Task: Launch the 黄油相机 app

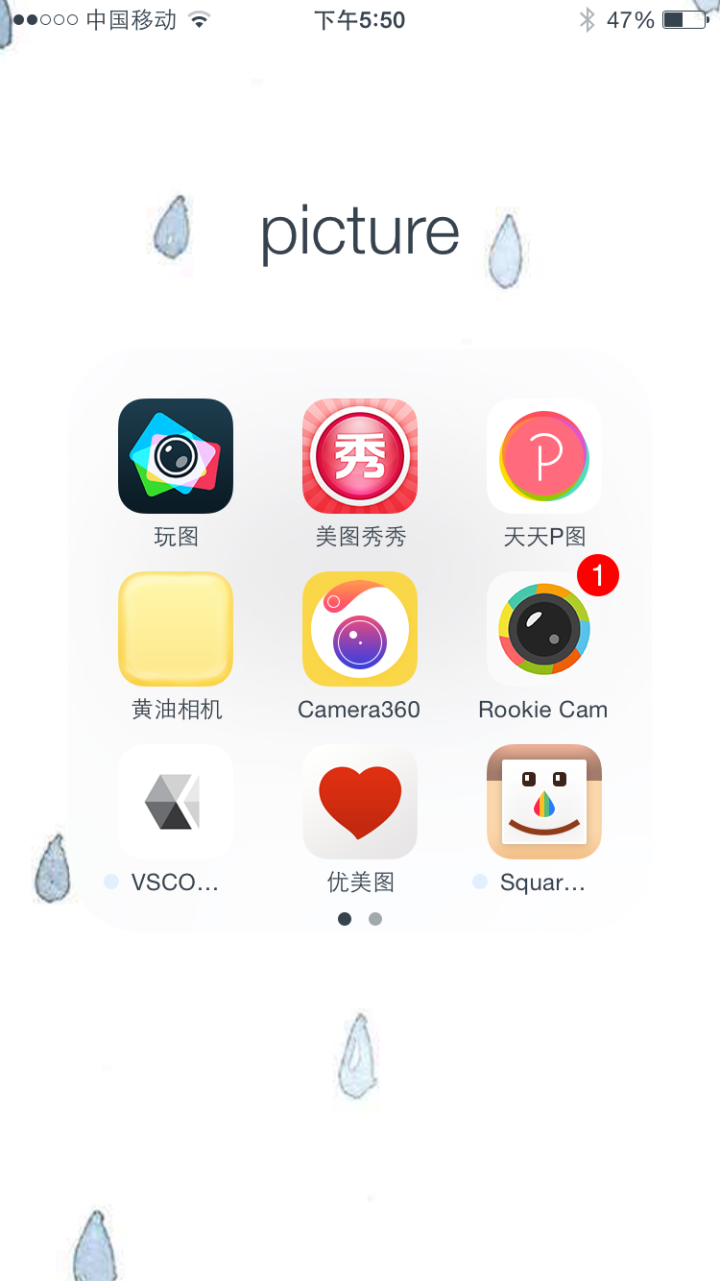Action: point(176,629)
